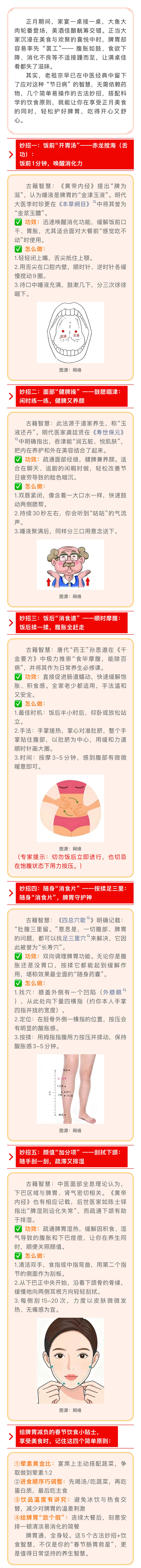141x1568 pixels.
Task: Look up the 外膝眼 link
Action: click(114, 992)
